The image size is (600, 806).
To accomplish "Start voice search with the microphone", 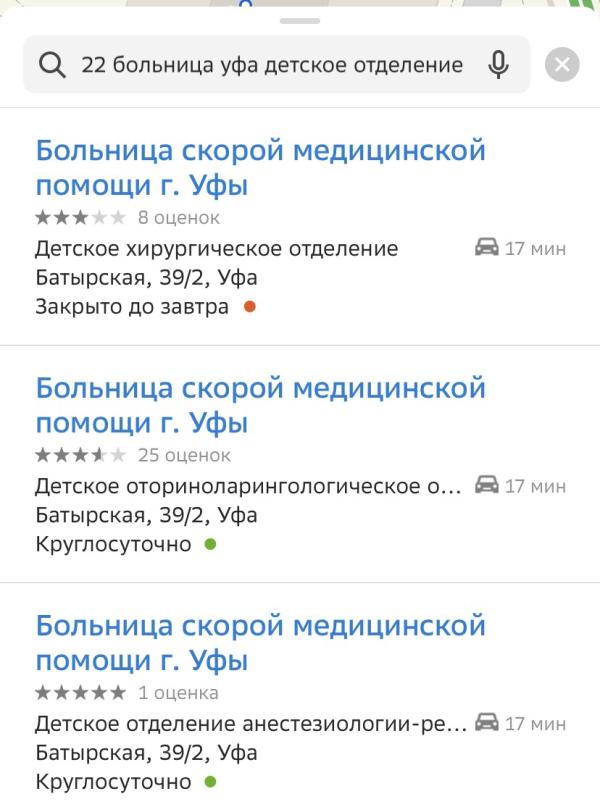I will click(498, 66).
